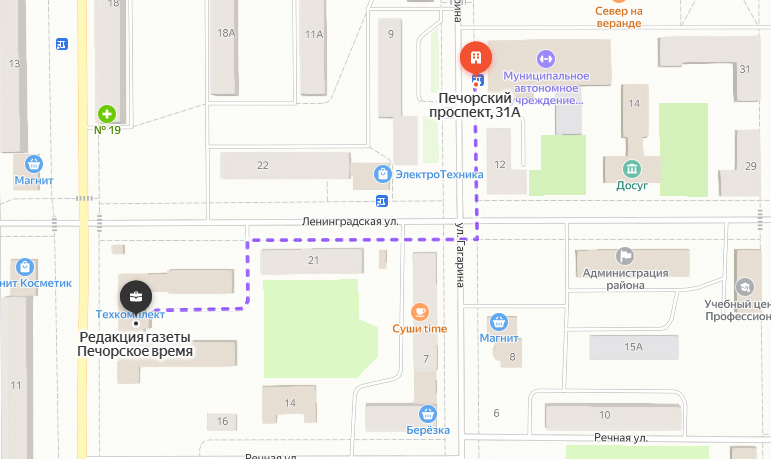Tap the Магнит Косметик store marker

point(25,267)
